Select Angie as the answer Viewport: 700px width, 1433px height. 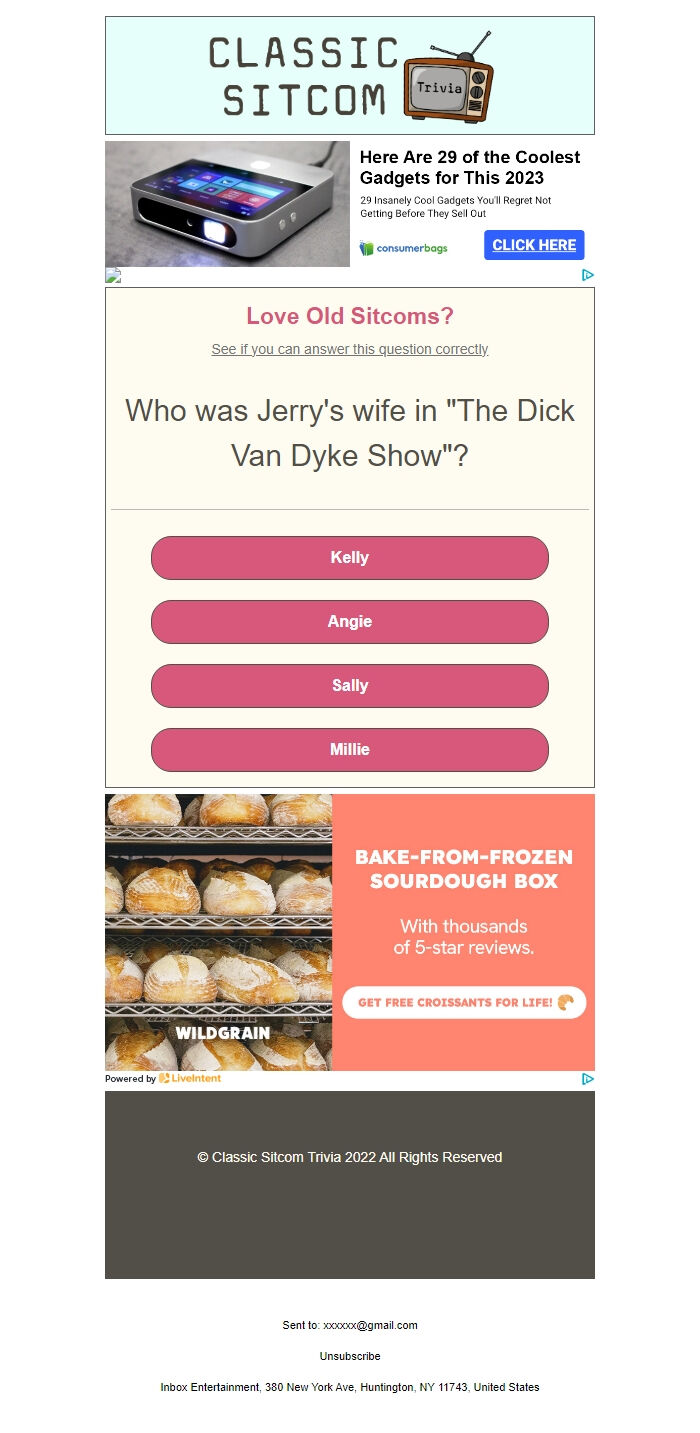[x=349, y=622]
